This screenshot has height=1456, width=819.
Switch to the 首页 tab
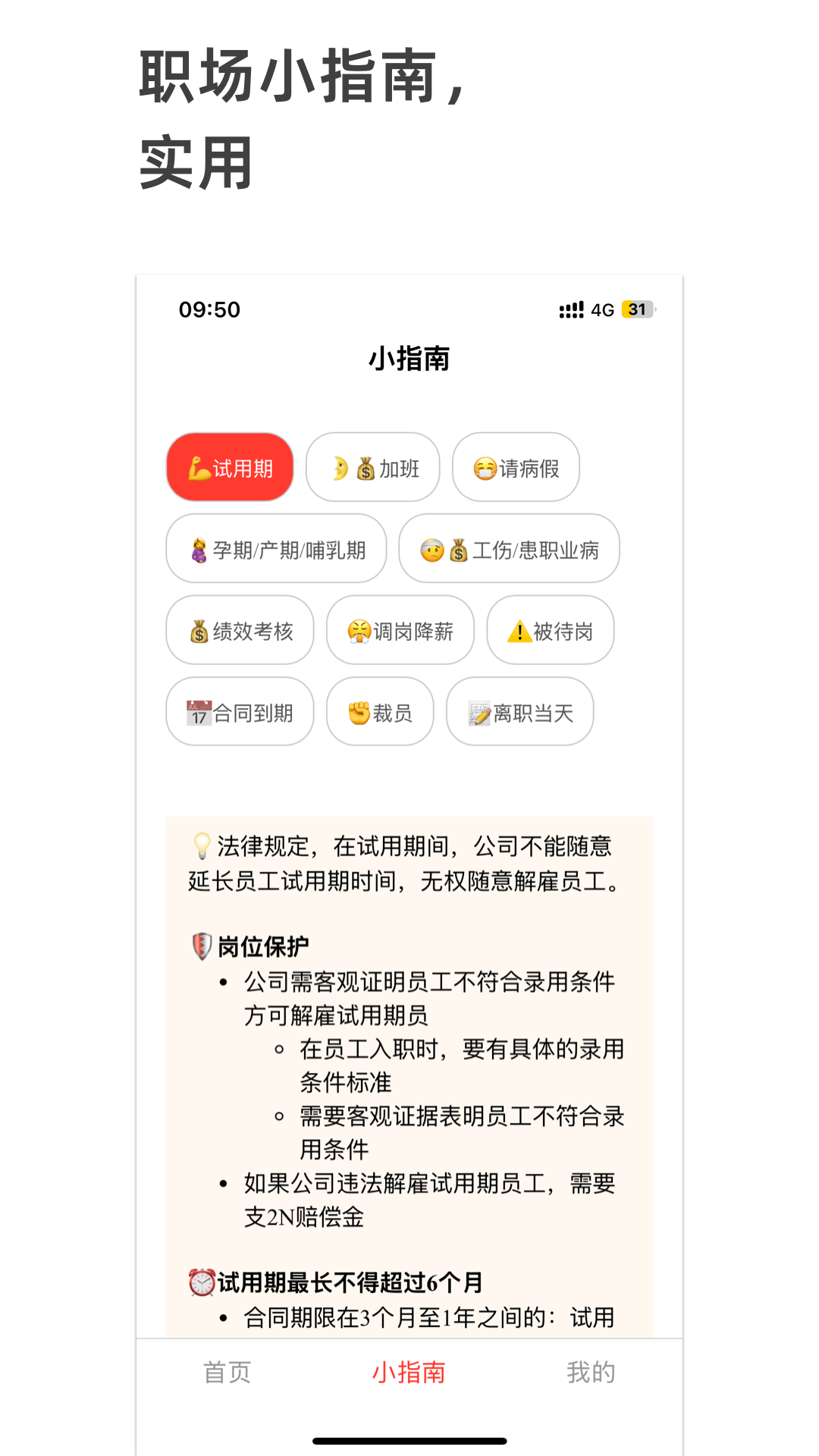coord(227,1373)
